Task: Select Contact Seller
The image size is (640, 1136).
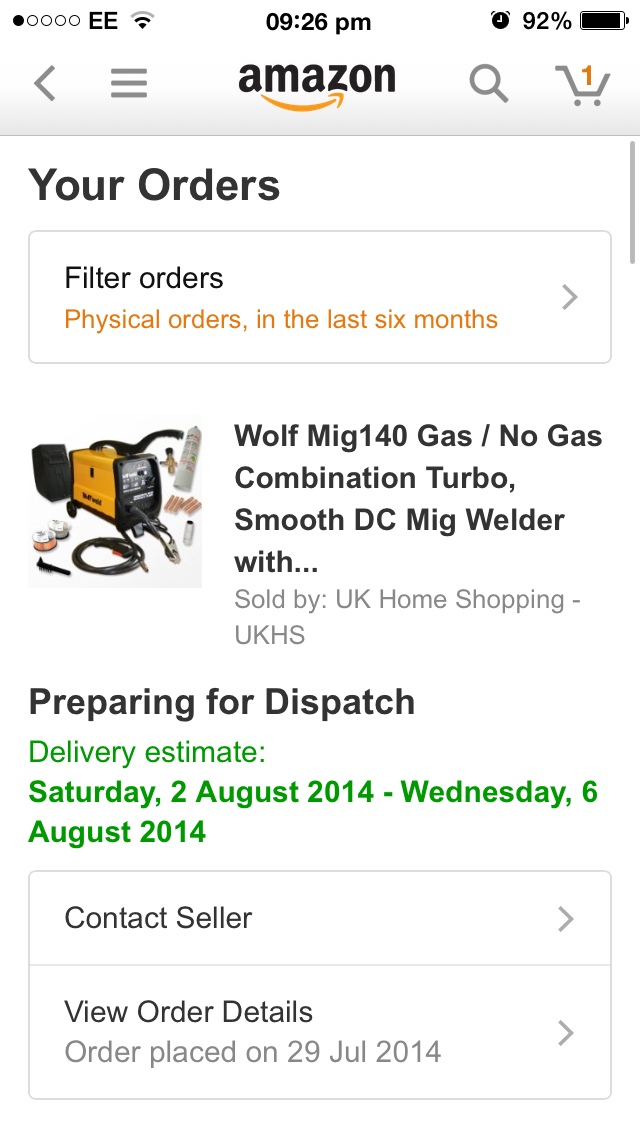Action: coord(319,918)
